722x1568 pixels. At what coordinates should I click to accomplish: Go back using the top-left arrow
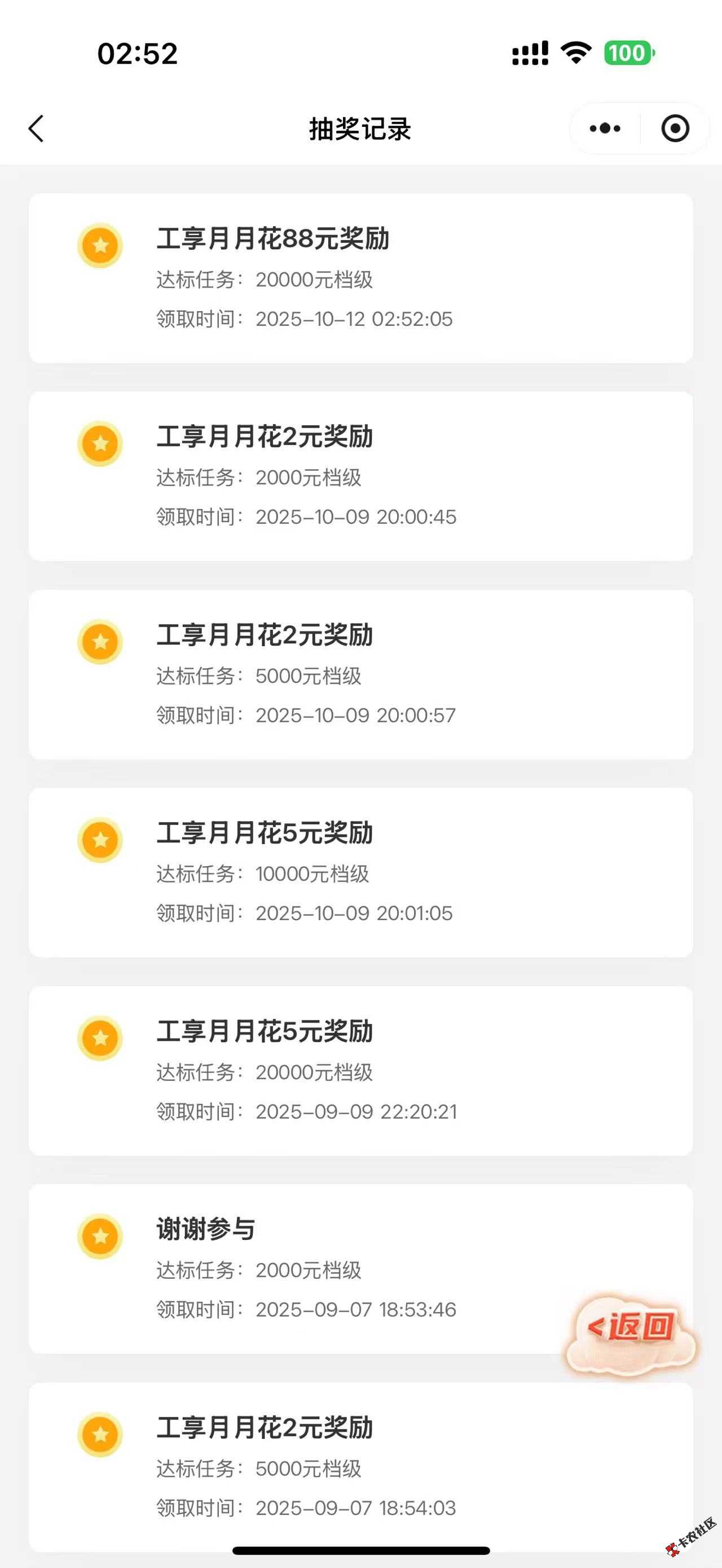coord(37,129)
